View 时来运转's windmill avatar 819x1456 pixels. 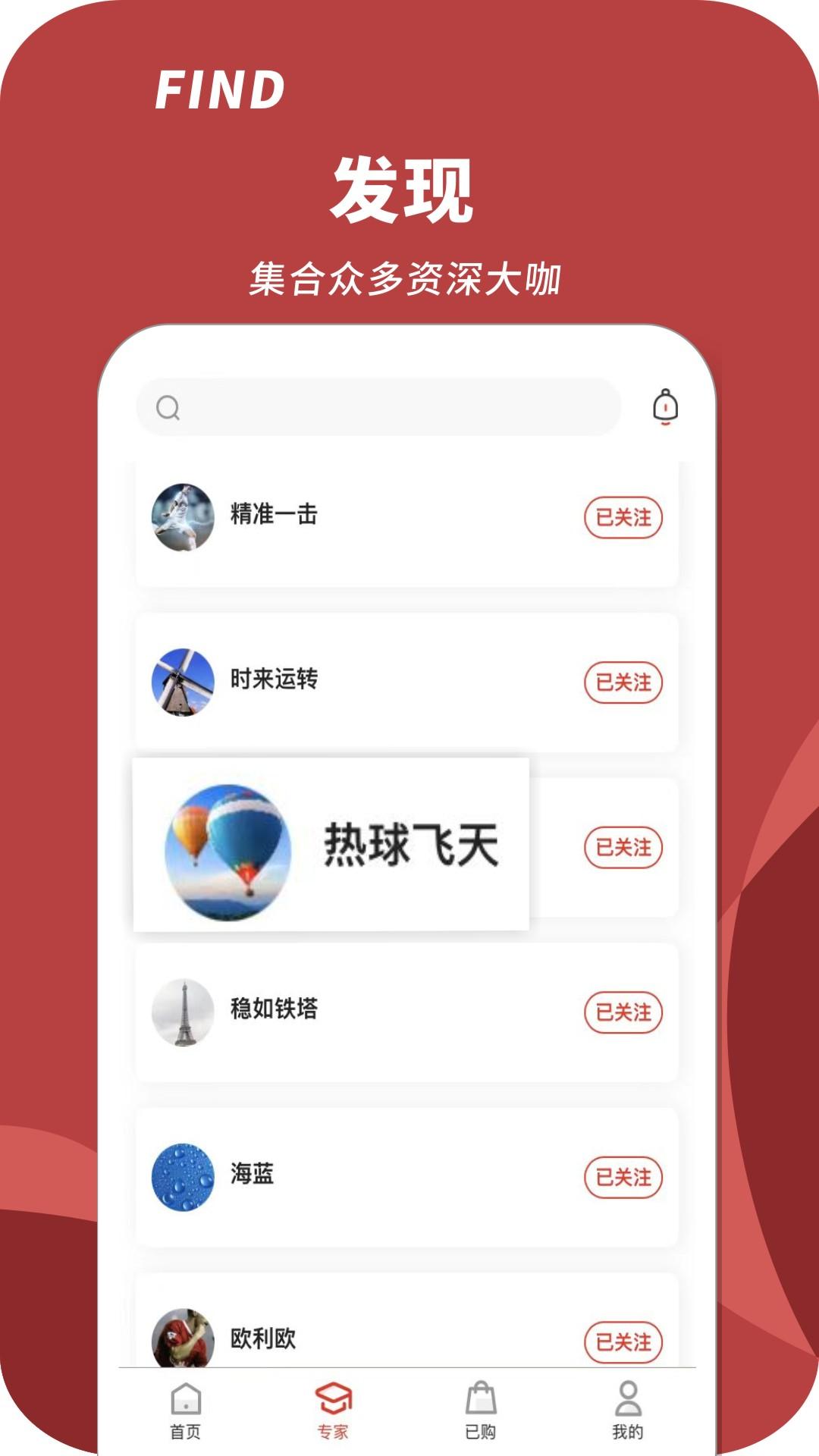[182, 682]
